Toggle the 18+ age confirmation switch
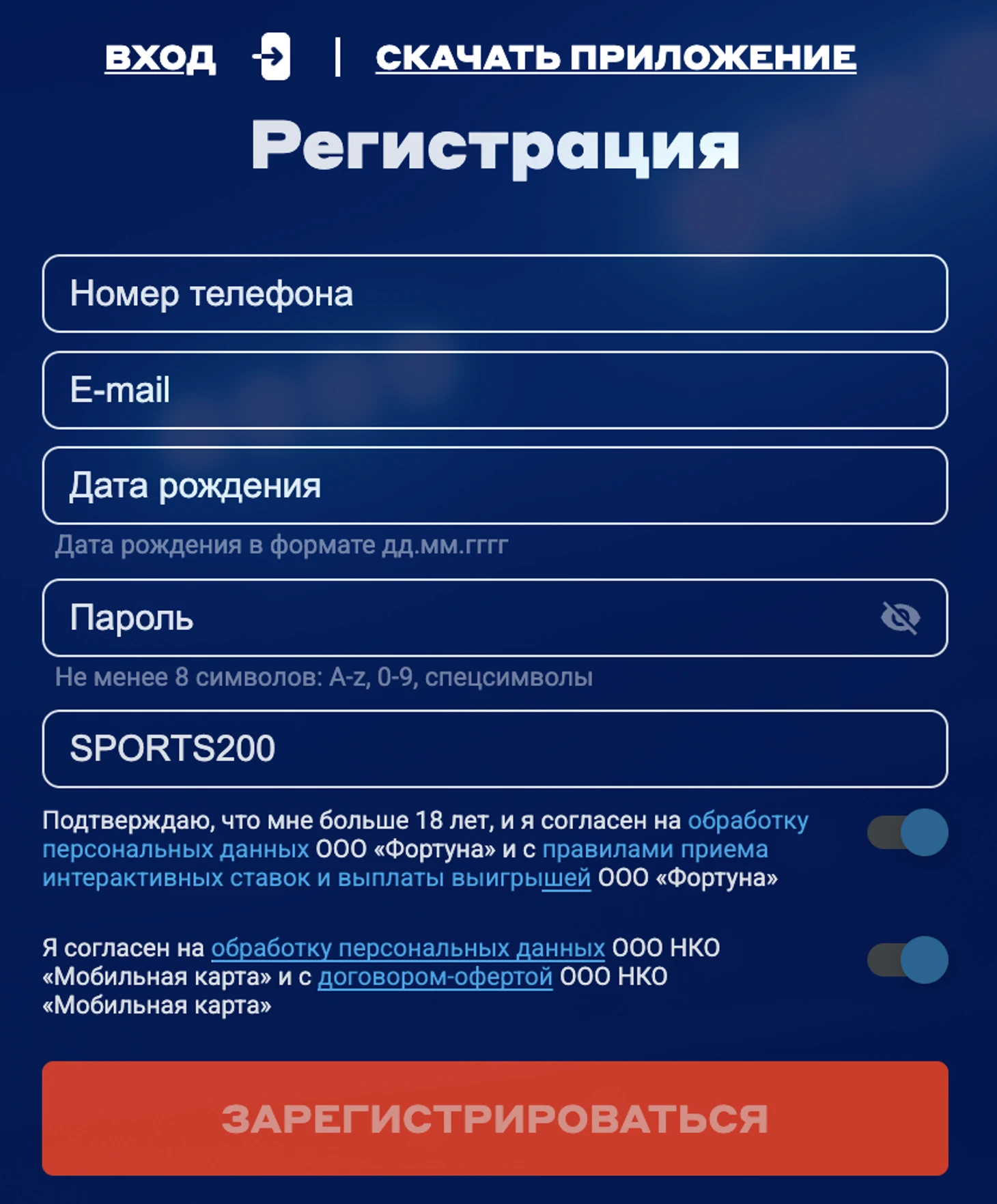 pos(908,832)
